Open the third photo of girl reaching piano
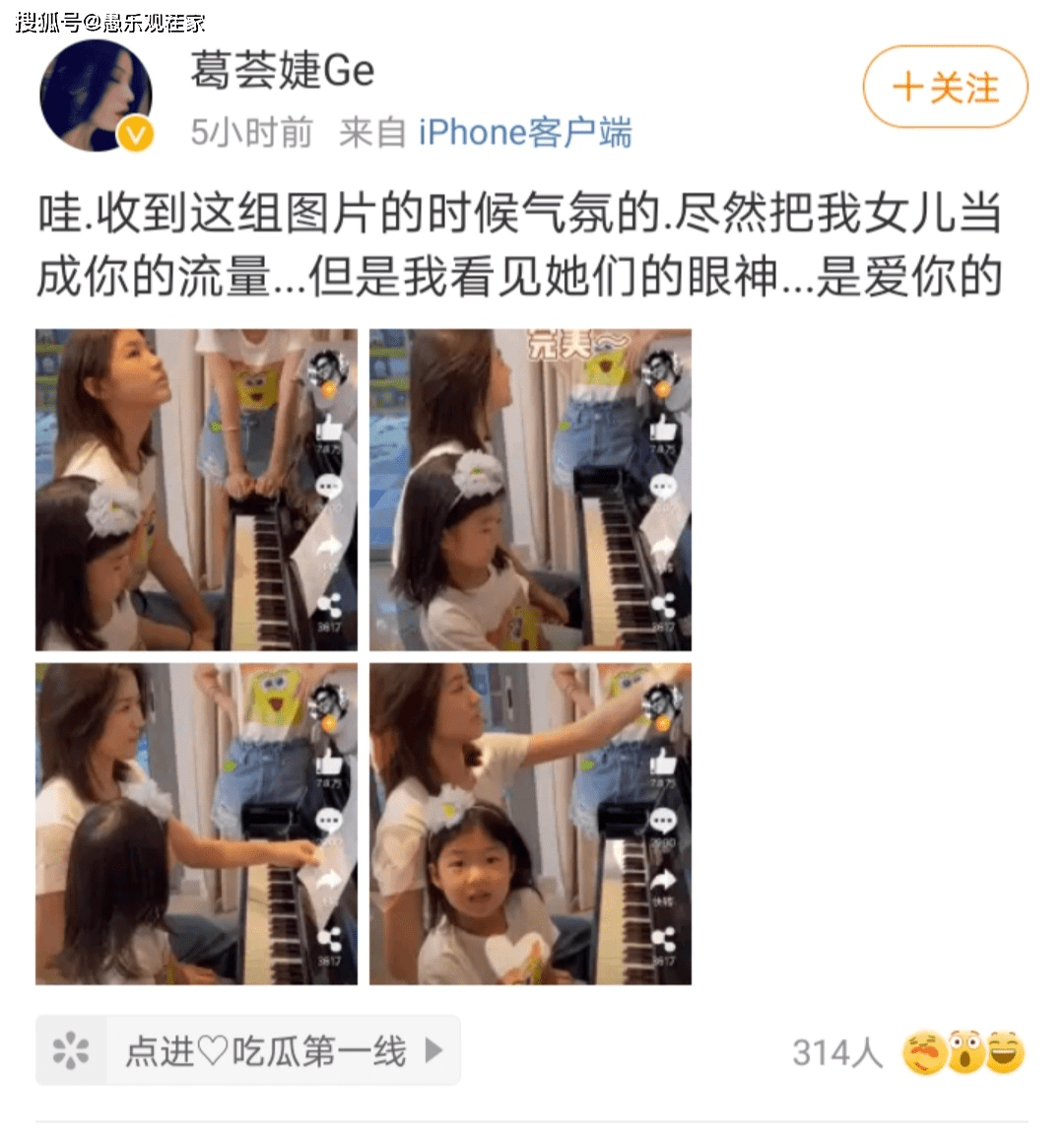Screen dimensions: 1064x1129 (196, 824)
